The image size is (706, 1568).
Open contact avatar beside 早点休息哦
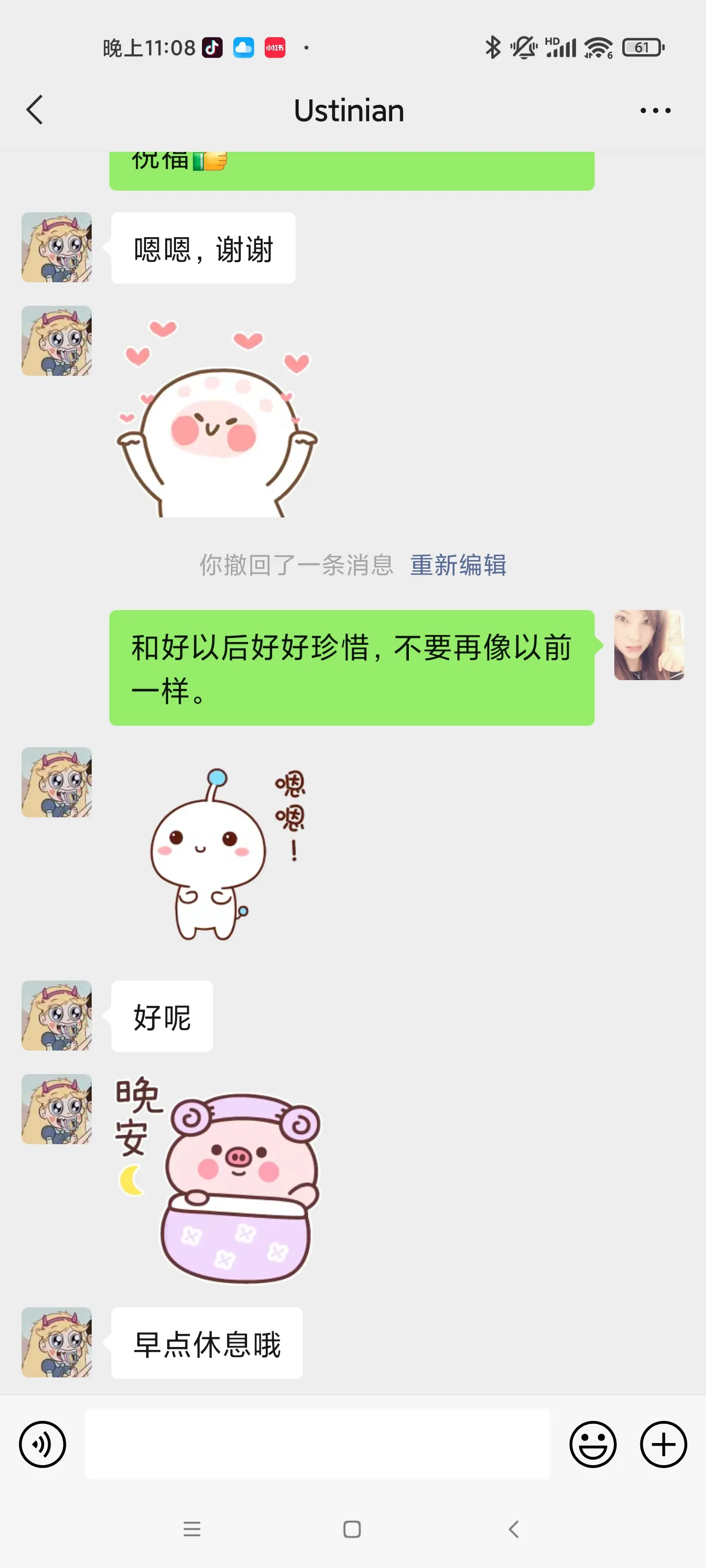tap(57, 1342)
